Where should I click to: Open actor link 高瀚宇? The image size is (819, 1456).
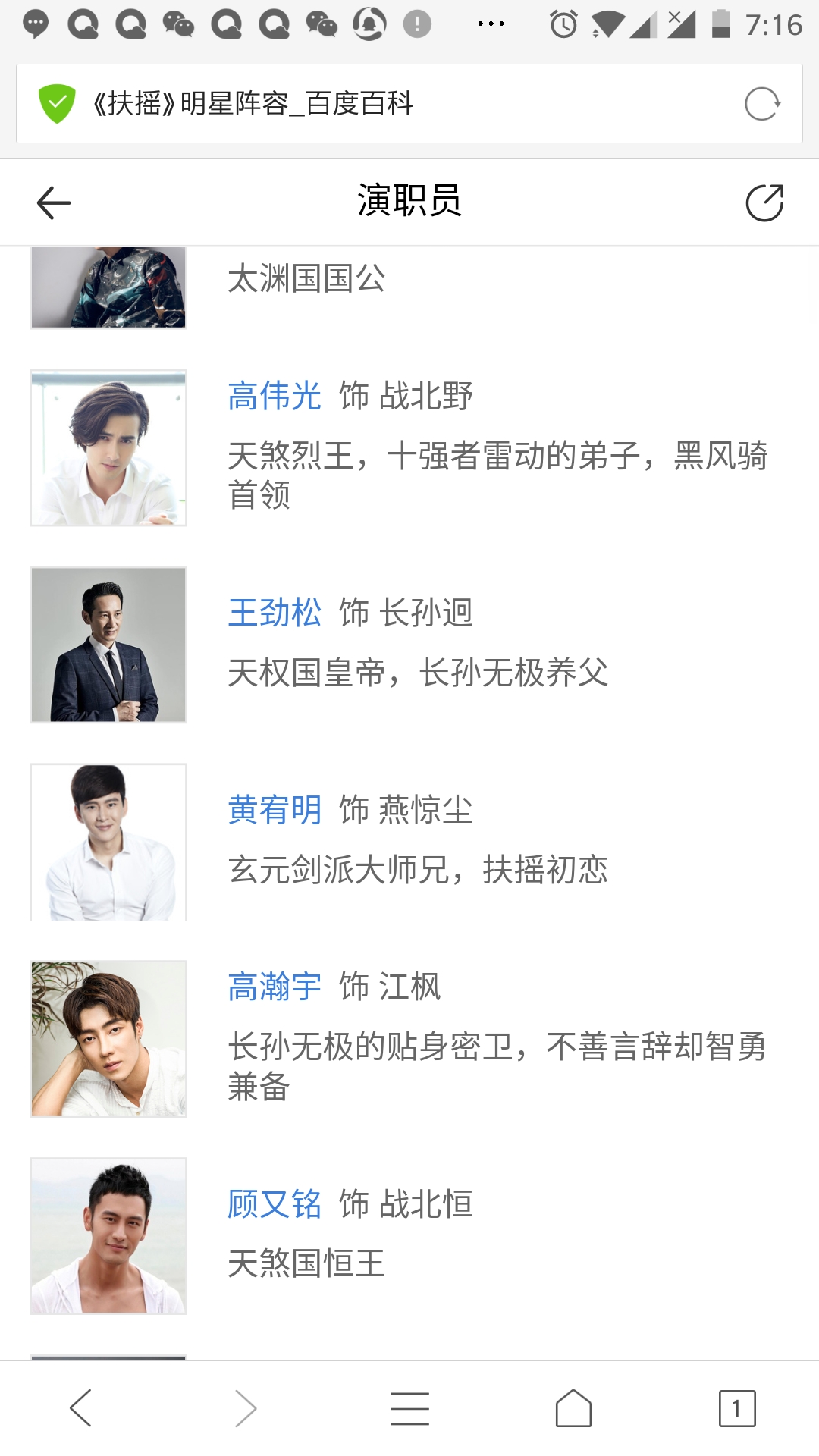click(x=275, y=987)
